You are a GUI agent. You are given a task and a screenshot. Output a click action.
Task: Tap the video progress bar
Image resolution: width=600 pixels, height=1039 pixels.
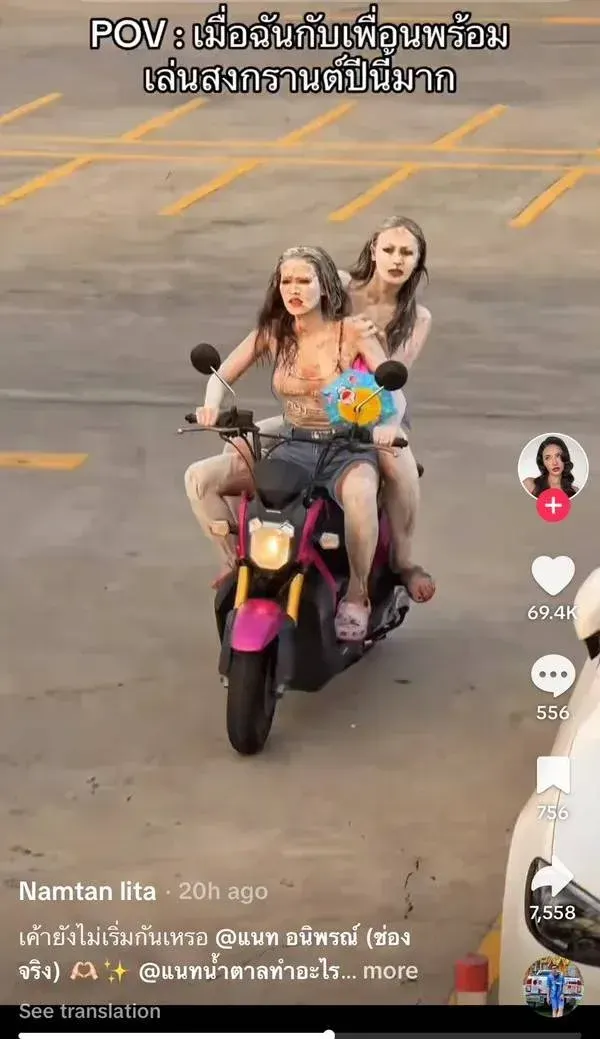tap(300, 1034)
